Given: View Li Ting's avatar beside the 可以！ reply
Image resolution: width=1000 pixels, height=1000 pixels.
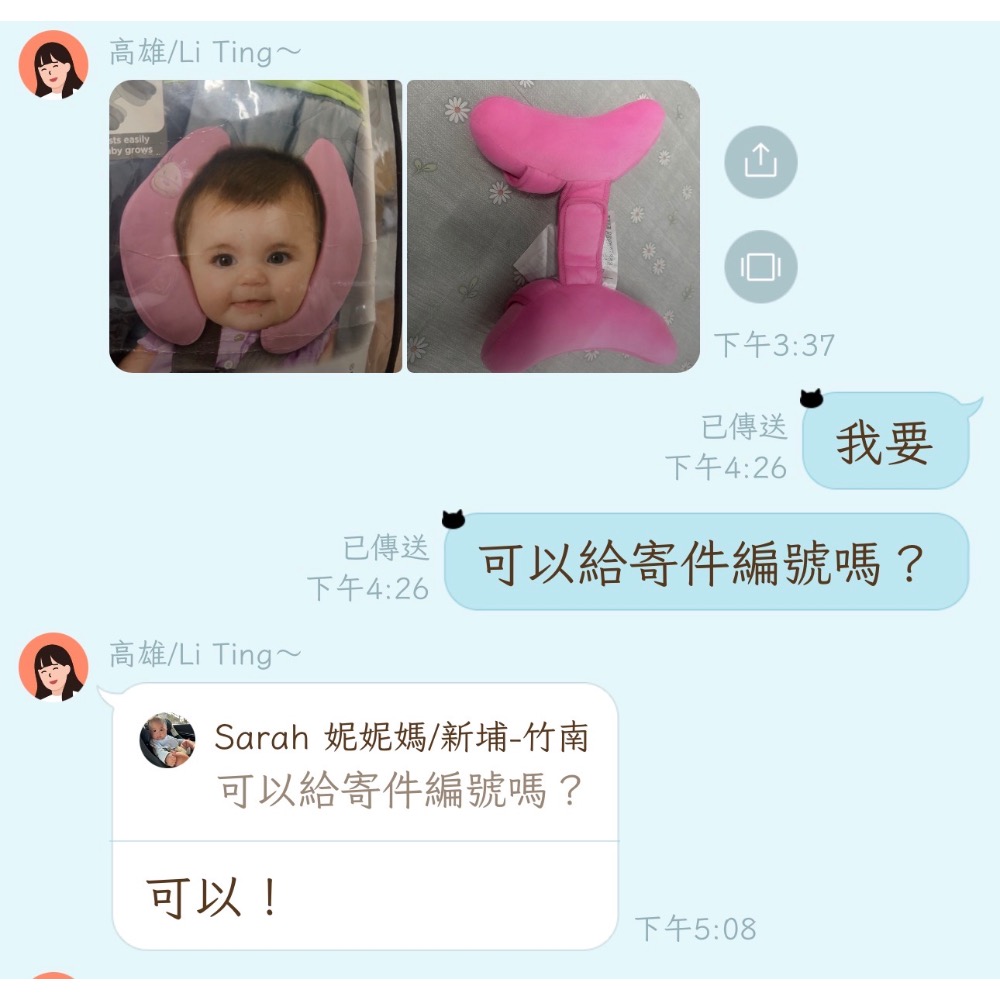Looking at the screenshot, I should pos(54,667).
